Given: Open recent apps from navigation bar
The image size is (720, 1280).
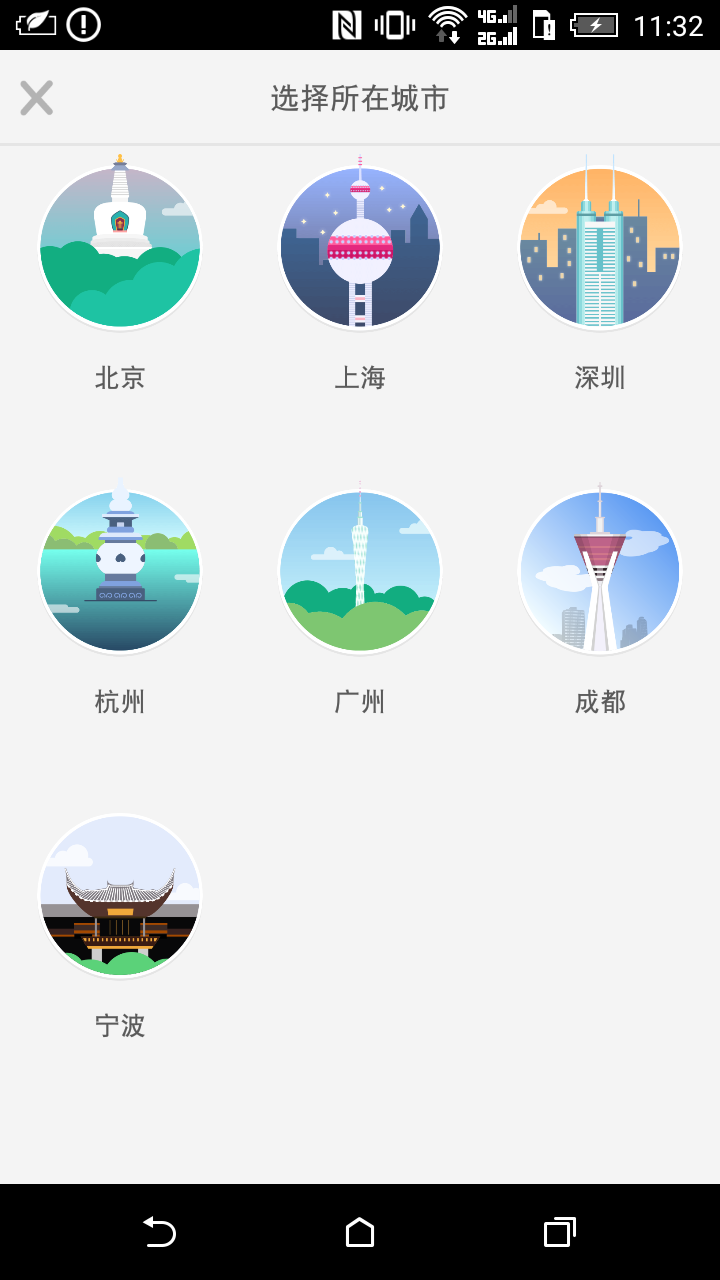Looking at the screenshot, I should click(x=560, y=1232).
